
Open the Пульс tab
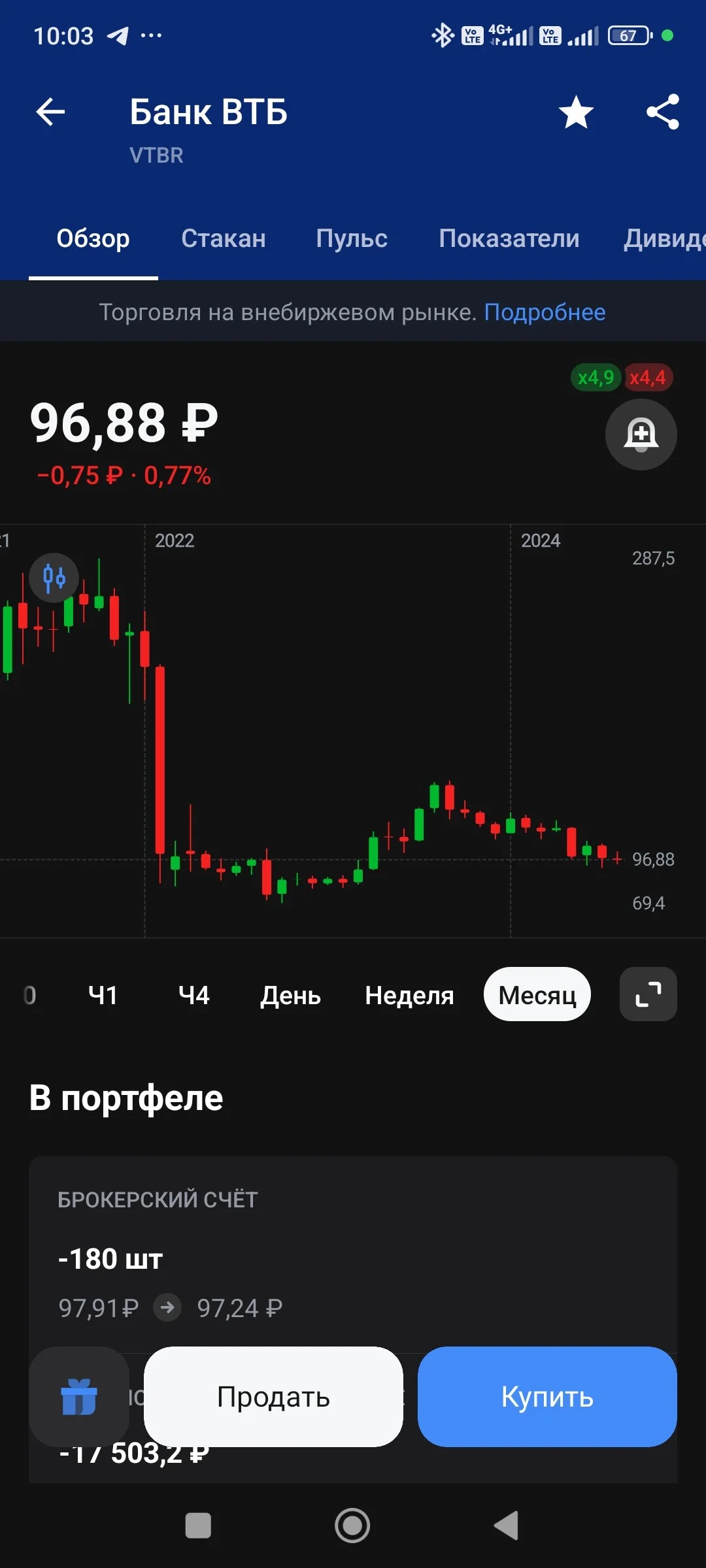pyautogui.click(x=352, y=238)
